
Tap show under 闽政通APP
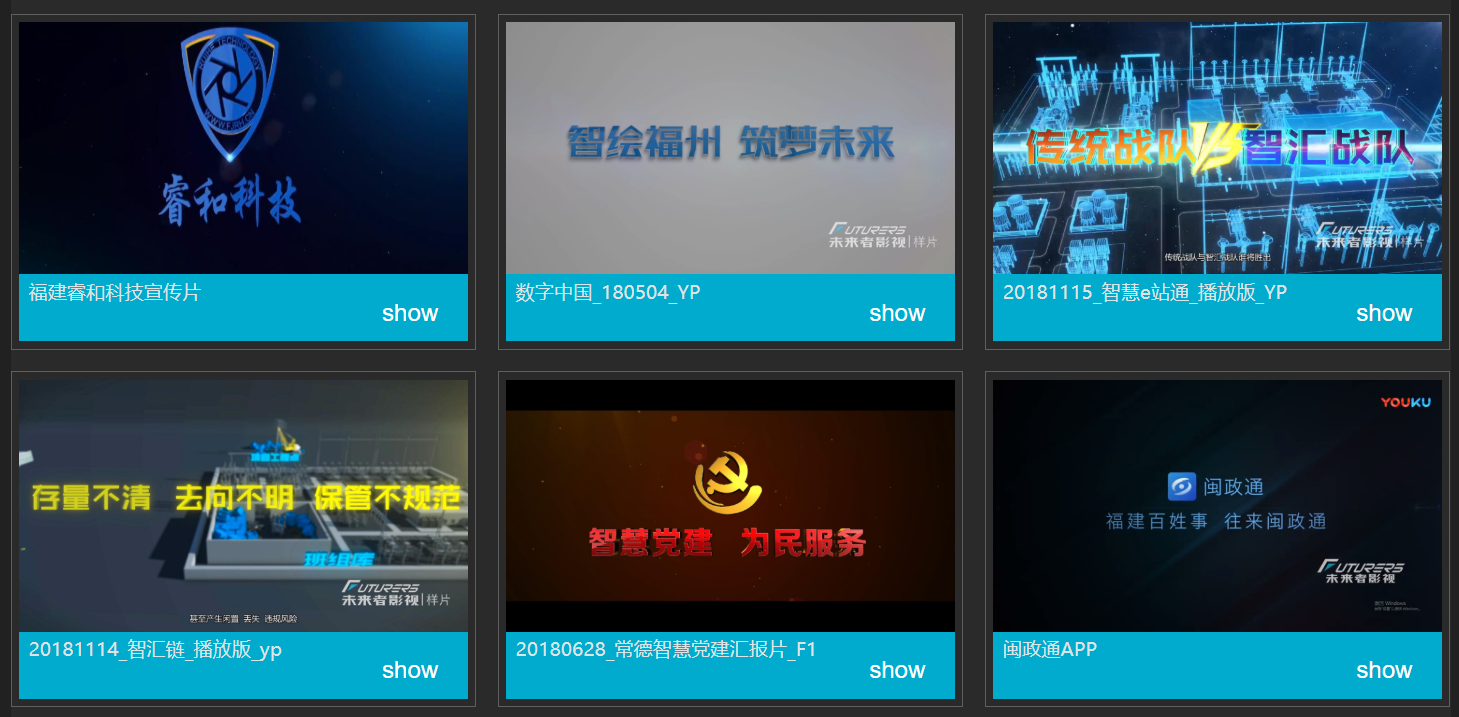[x=1384, y=670]
